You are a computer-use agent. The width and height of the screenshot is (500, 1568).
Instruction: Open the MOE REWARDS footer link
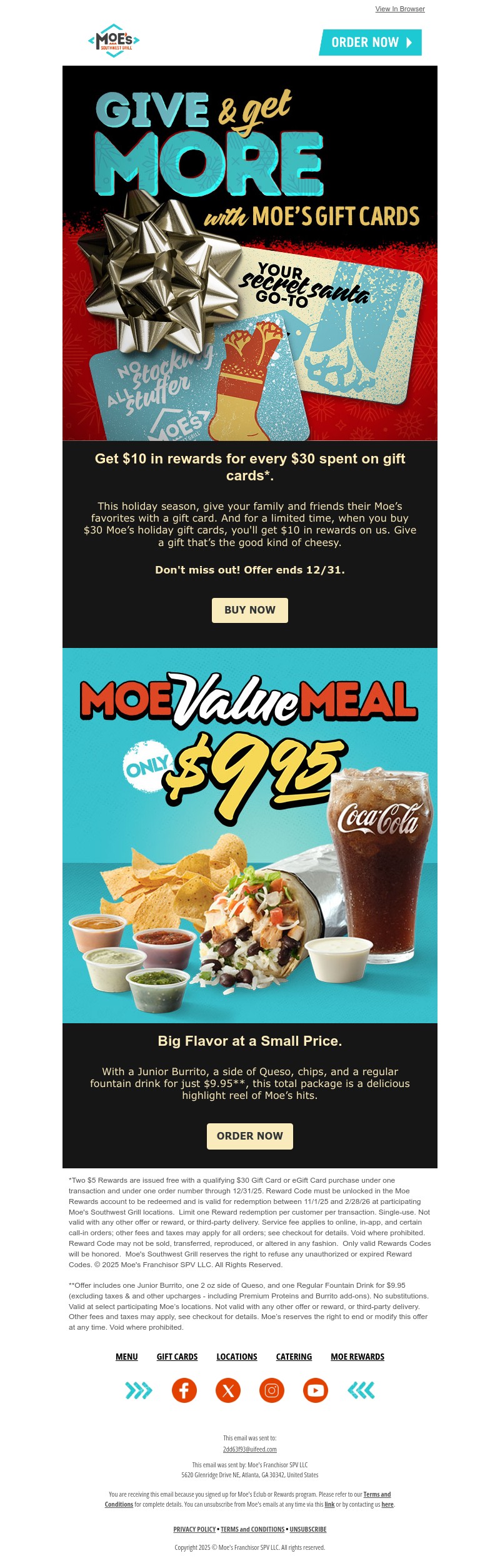click(357, 1357)
